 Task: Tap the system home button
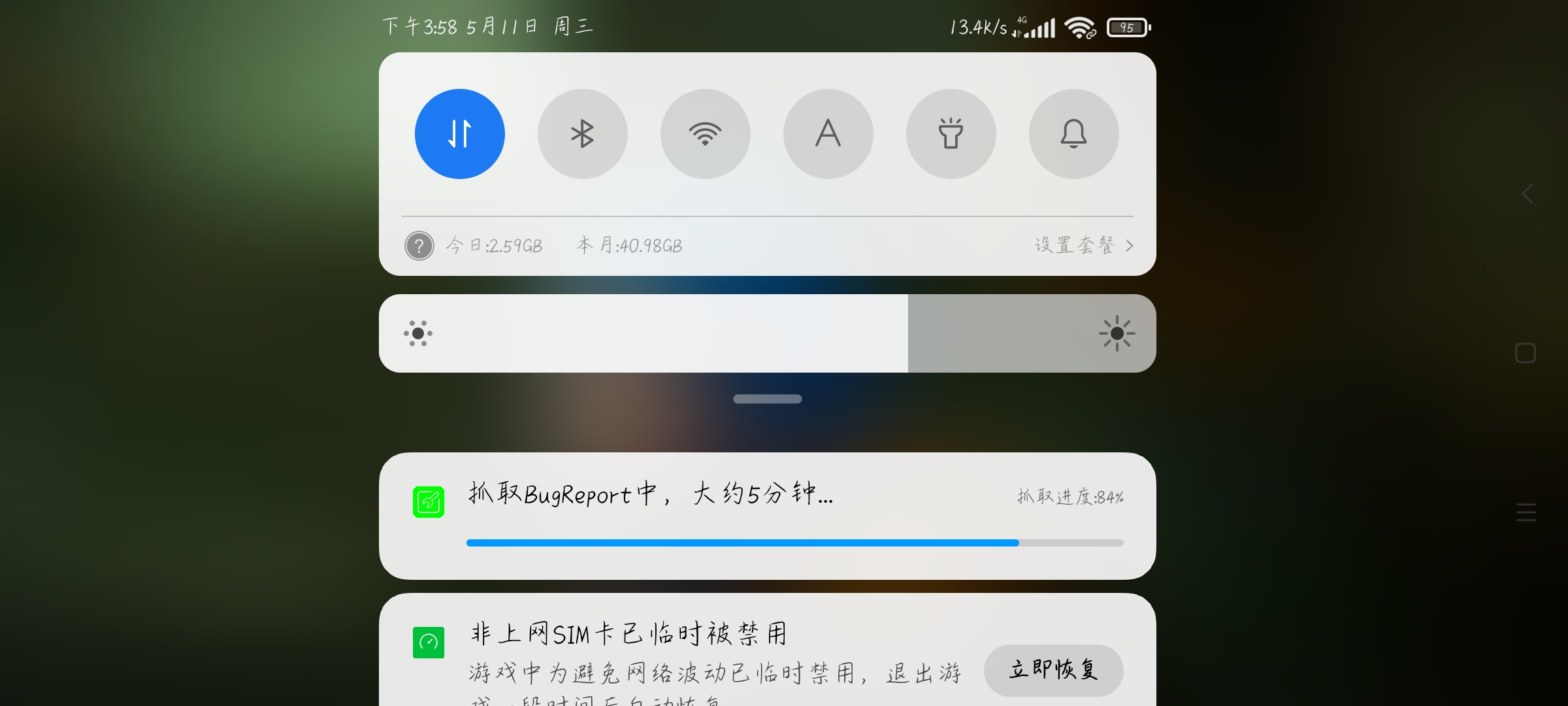[1526, 353]
